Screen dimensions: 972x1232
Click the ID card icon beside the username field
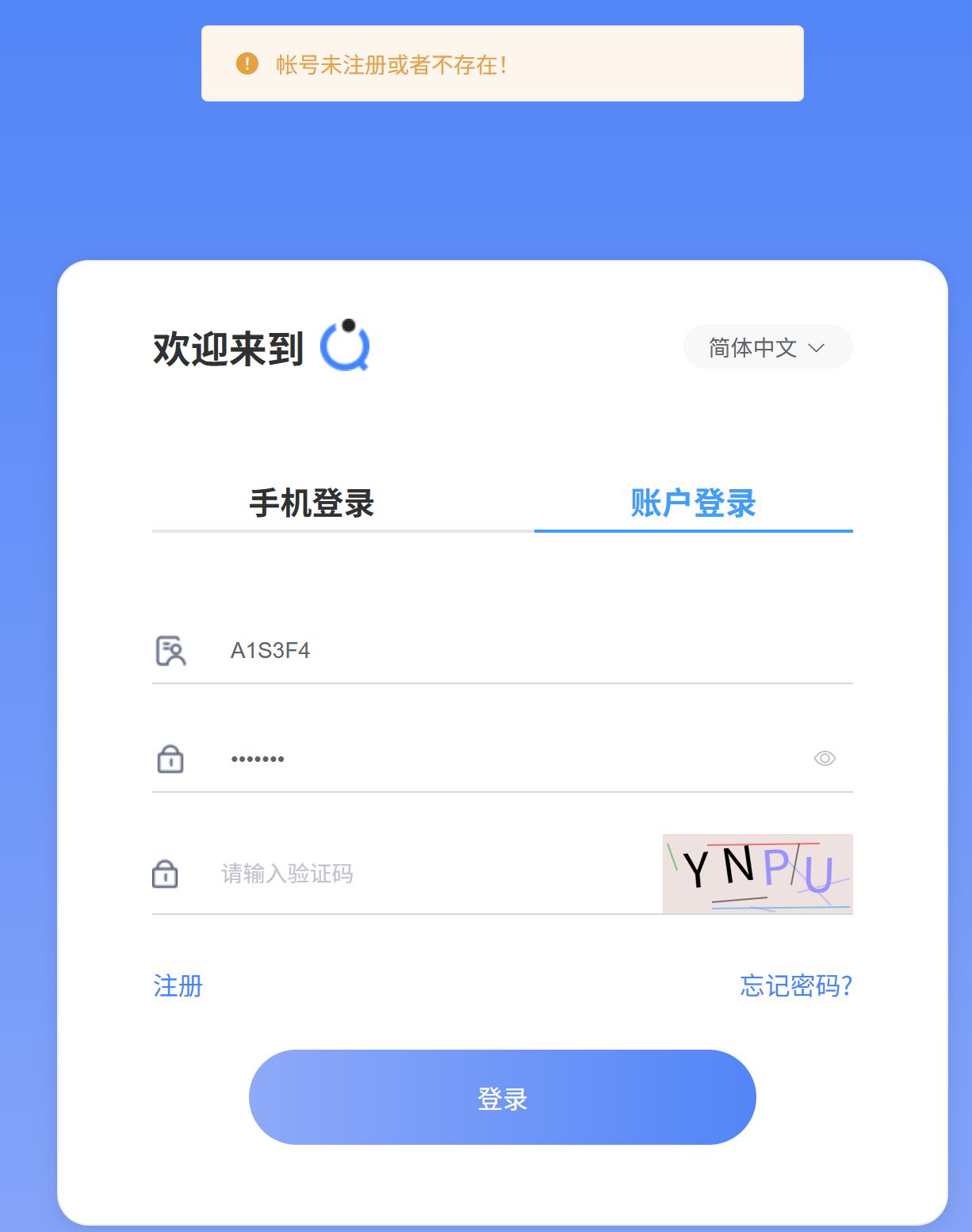pos(171,651)
